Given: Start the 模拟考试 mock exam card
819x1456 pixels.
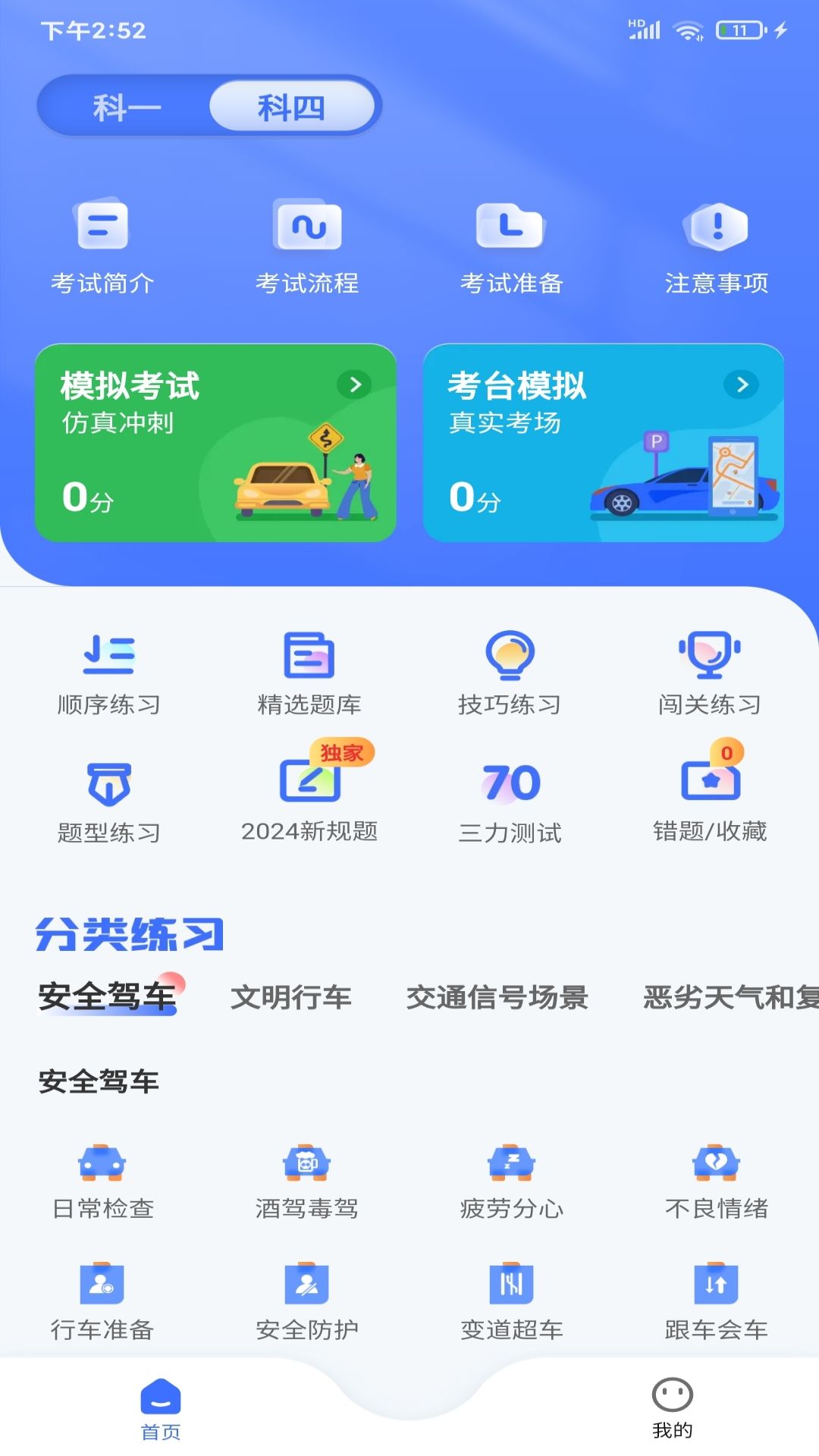Looking at the screenshot, I should (215, 443).
